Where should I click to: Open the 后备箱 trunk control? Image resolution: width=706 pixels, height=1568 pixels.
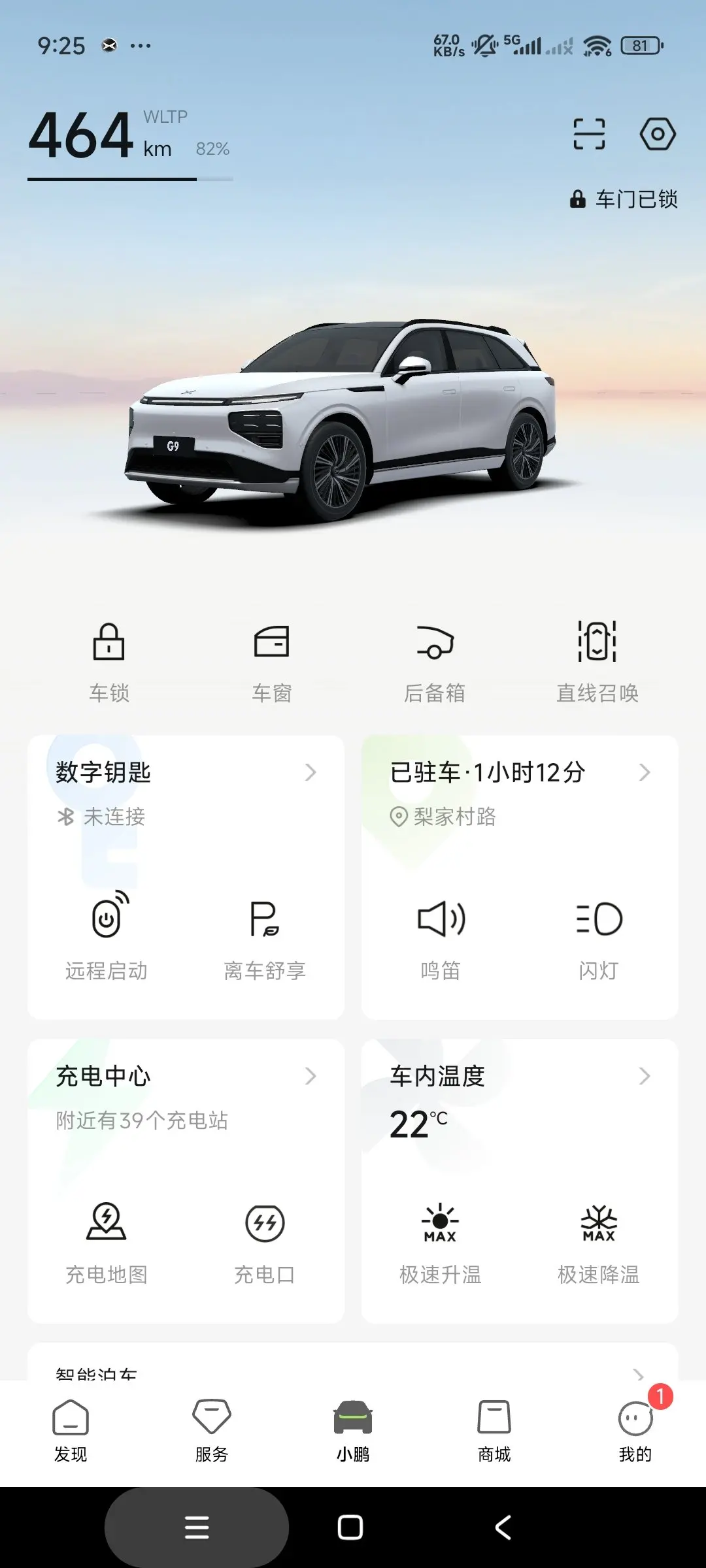point(435,661)
